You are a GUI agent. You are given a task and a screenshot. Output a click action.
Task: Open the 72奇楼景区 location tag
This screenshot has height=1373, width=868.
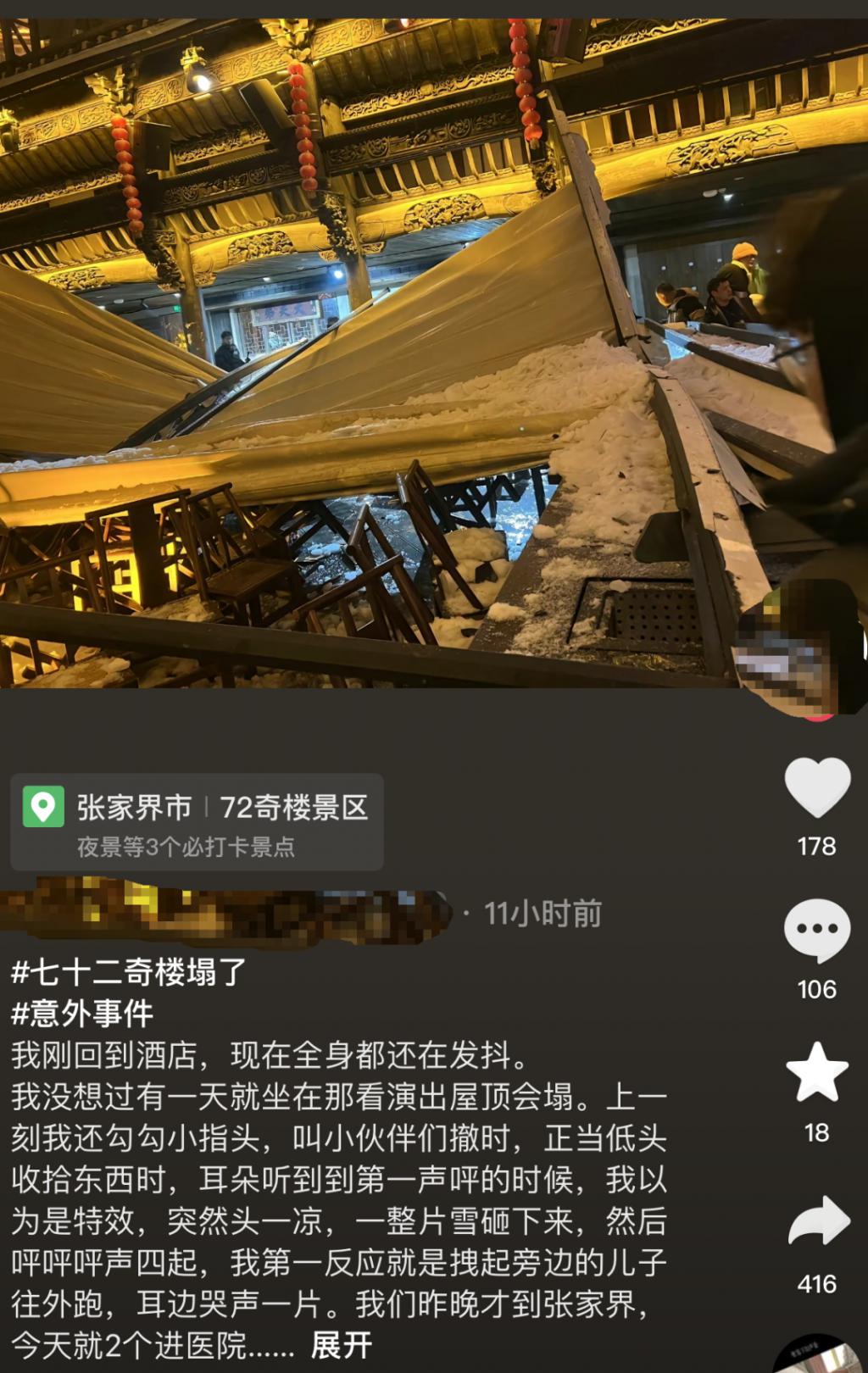coord(197,821)
